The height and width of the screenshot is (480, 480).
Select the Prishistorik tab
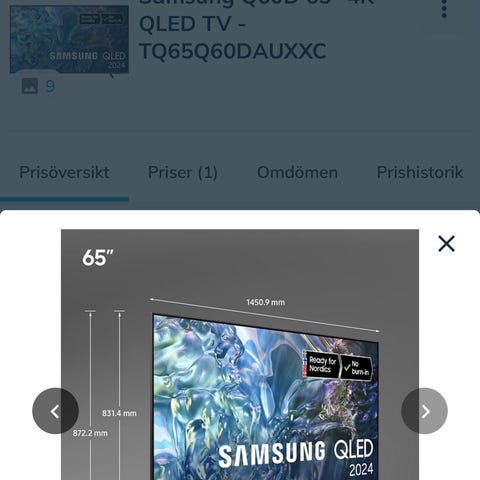point(420,172)
